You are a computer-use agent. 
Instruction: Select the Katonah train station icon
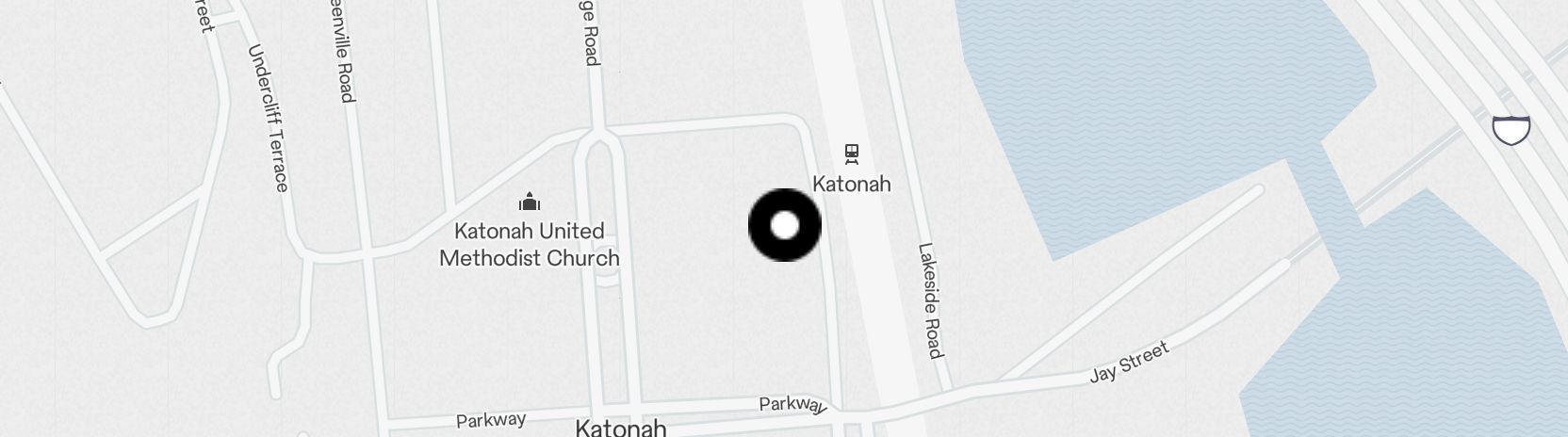pyautogui.click(x=852, y=154)
